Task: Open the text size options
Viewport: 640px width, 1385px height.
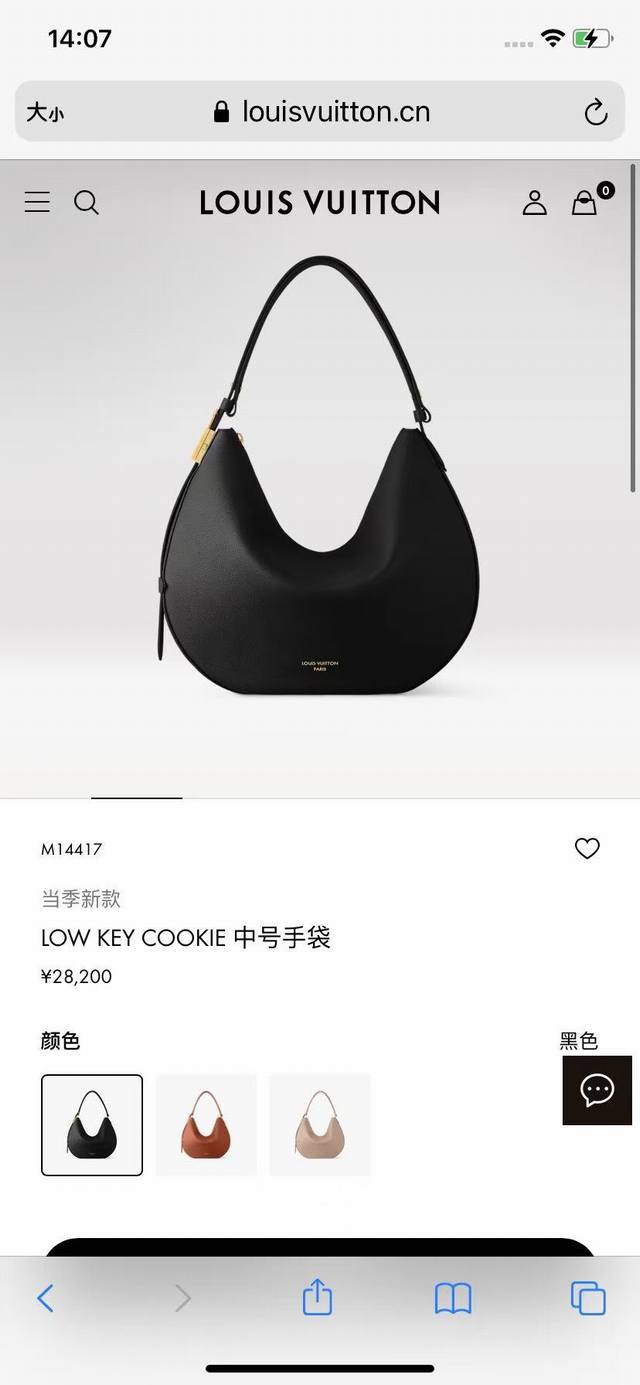Action: click(x=45, y=112)
